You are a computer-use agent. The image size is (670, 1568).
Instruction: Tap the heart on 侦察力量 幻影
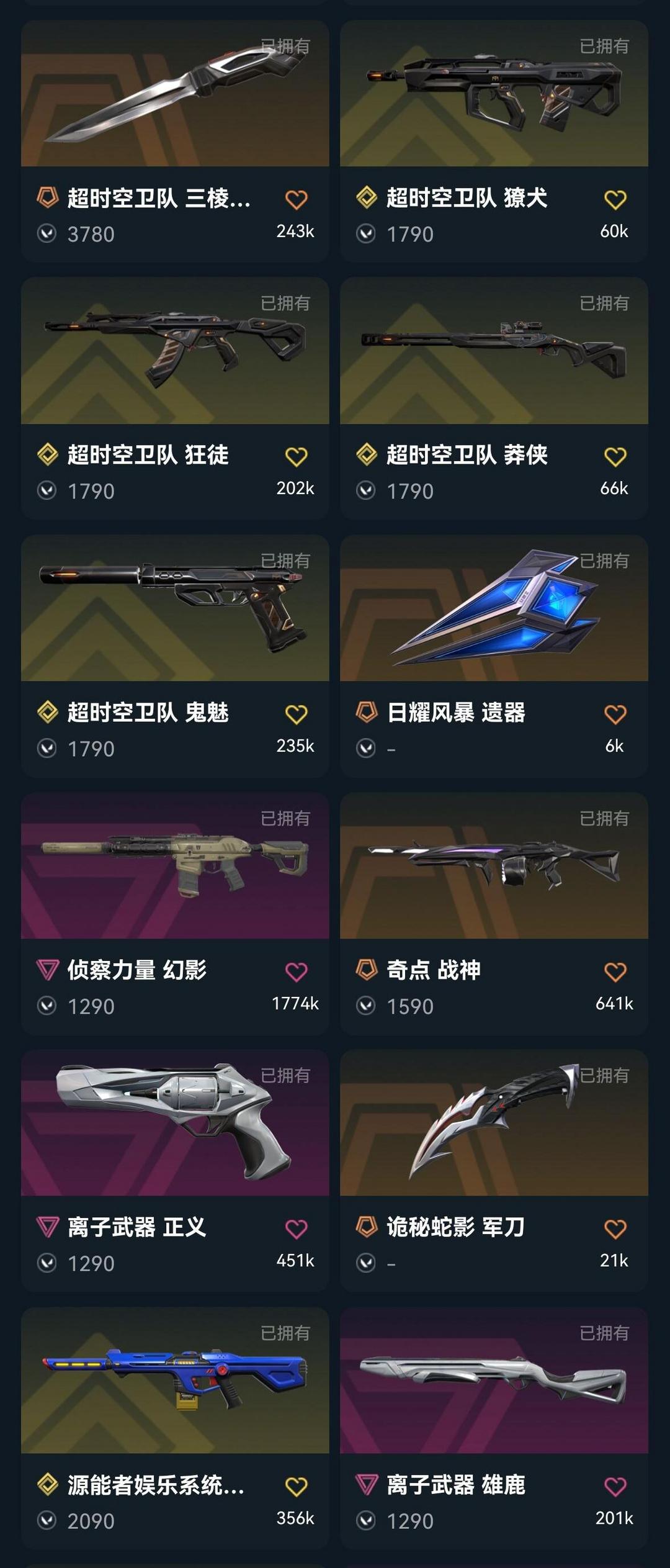[296, 971]
